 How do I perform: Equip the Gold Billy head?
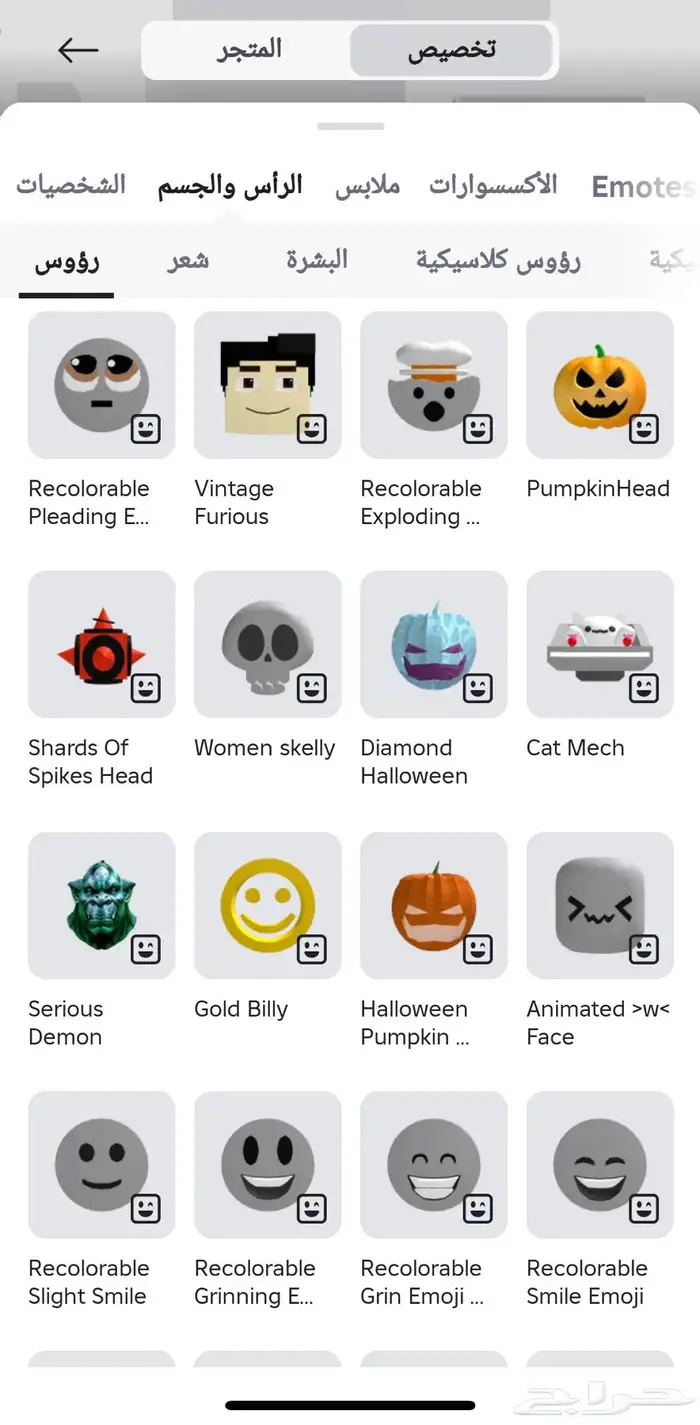(x=267, y=905)
